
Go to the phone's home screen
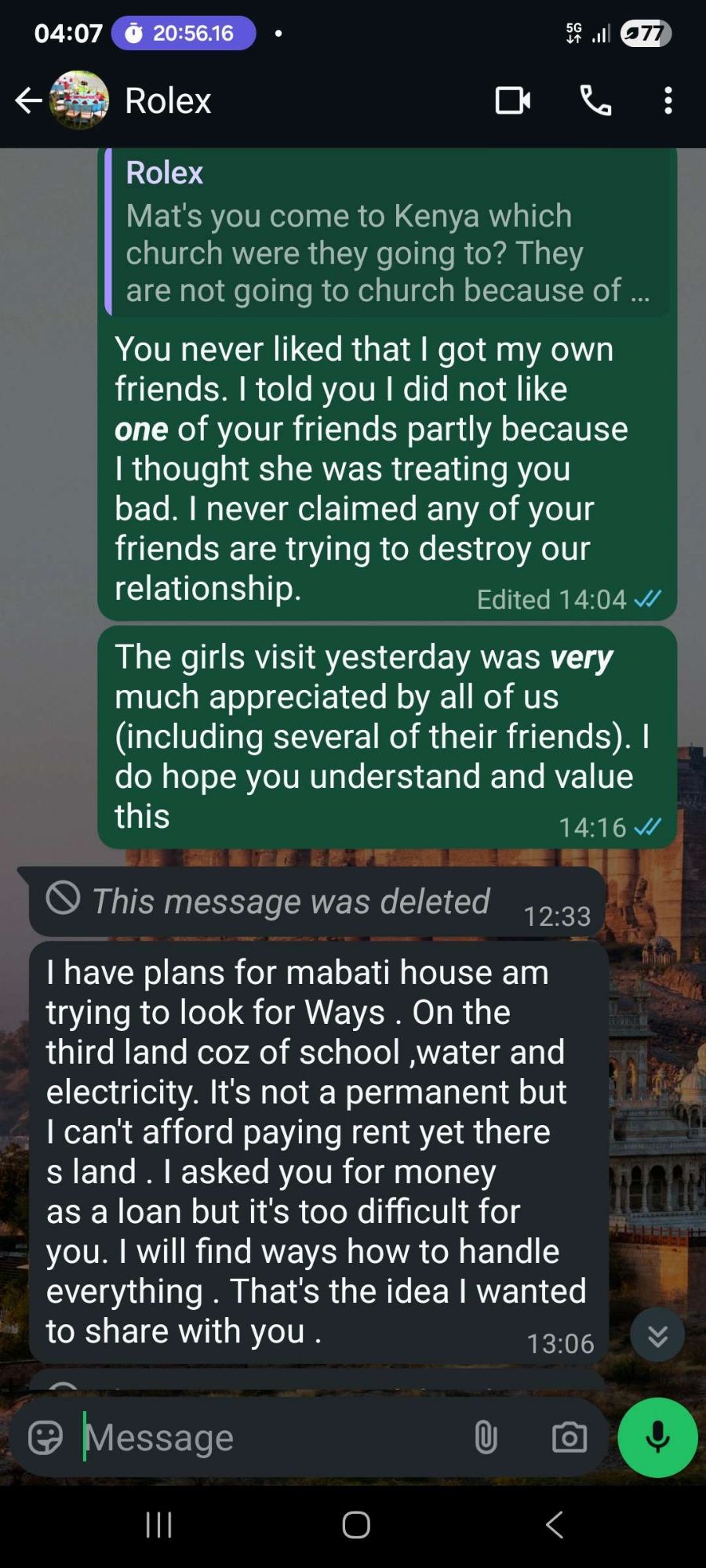pos(355,1525)
